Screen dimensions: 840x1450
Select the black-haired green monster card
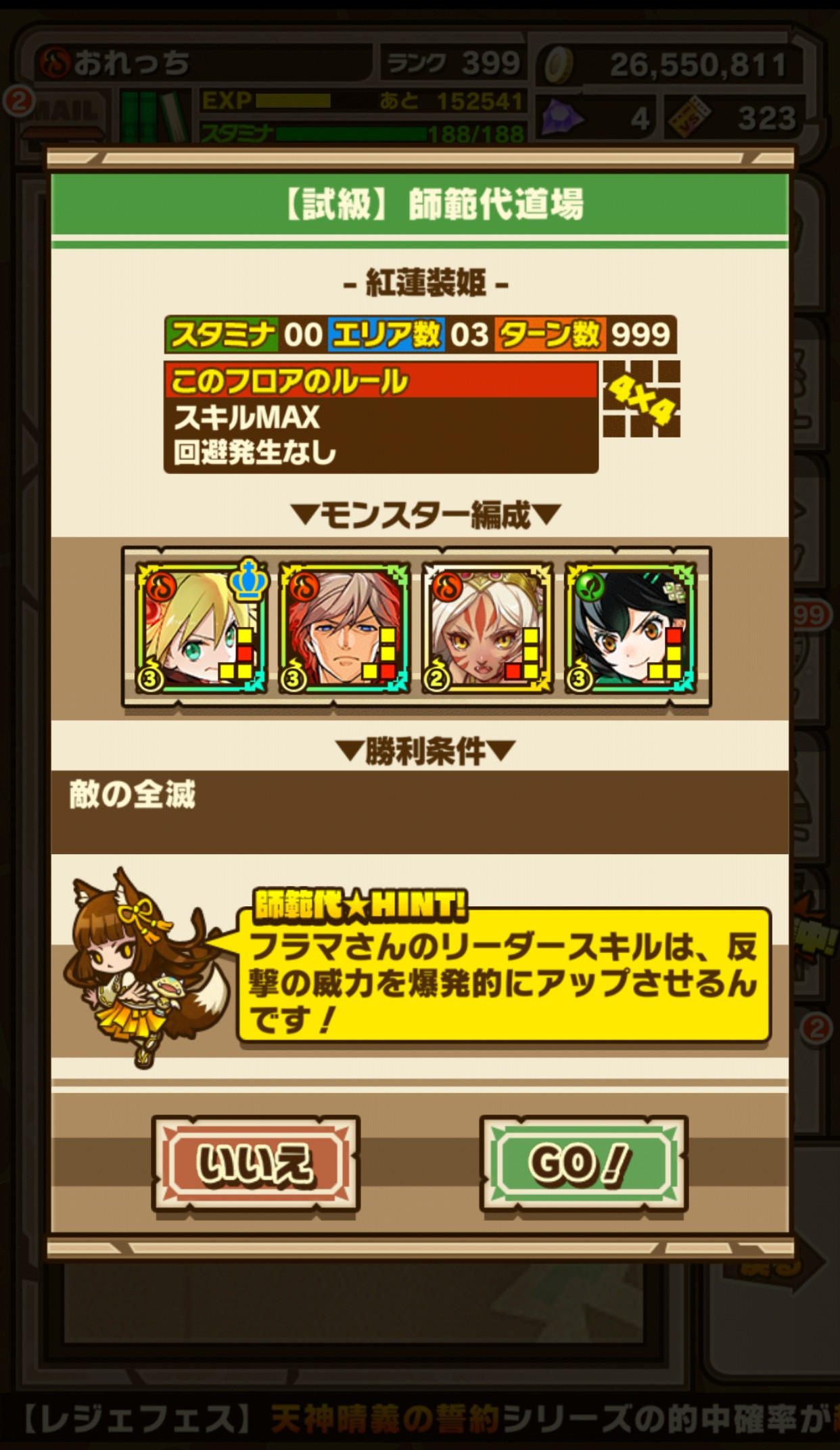click(x=630, y=628)
